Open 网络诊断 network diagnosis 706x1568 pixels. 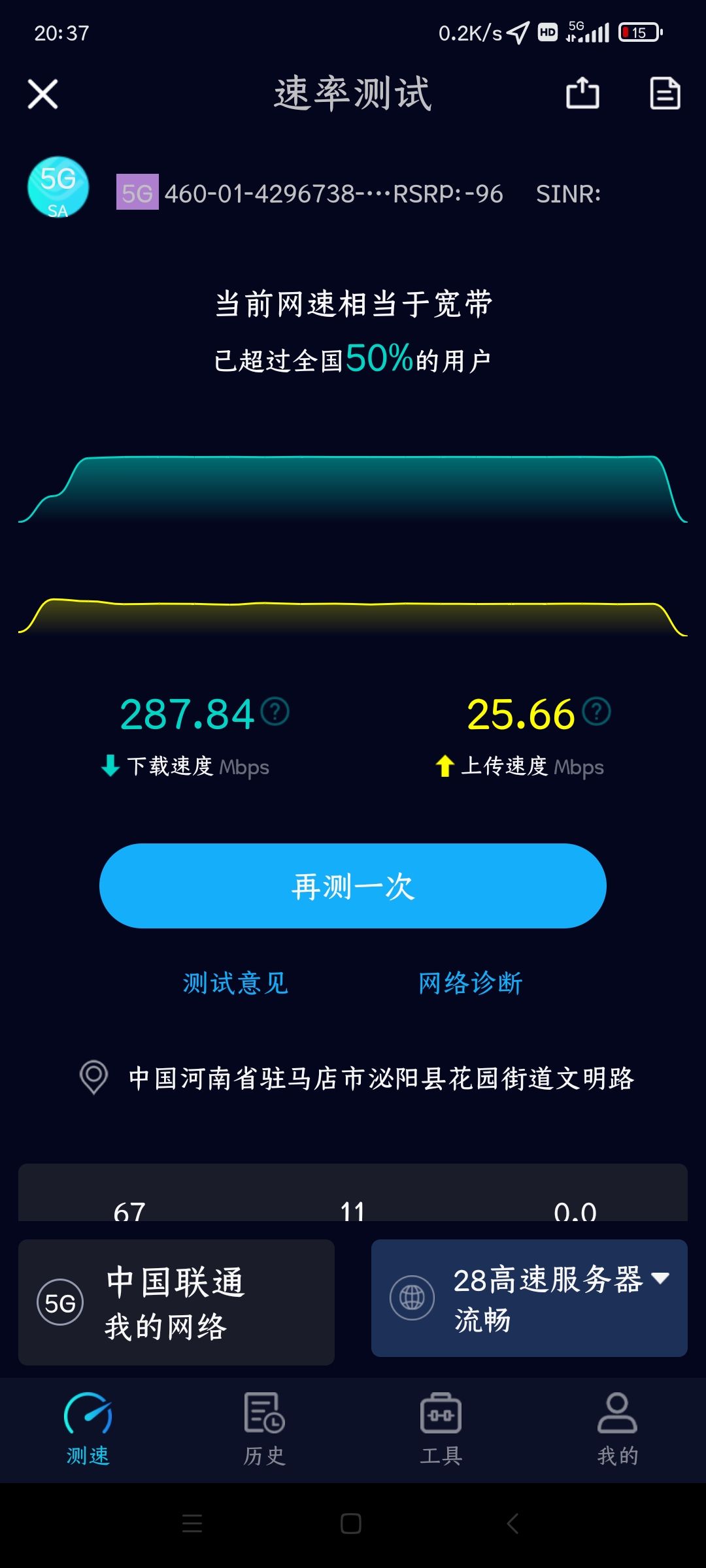(470, 983)
